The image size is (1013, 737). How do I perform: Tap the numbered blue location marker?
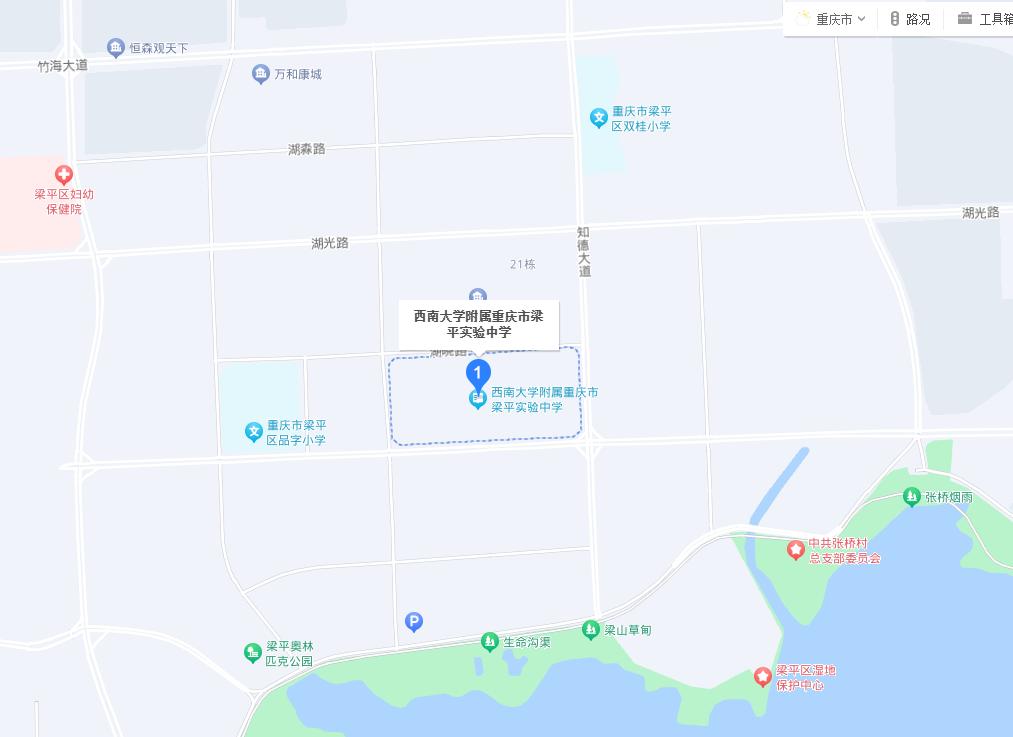(x=478, y=374)
